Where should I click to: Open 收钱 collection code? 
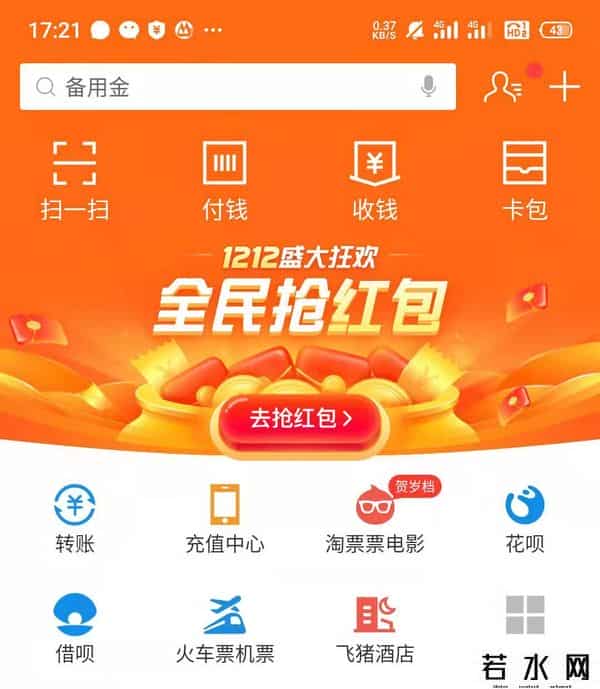(x=375, y=178)
